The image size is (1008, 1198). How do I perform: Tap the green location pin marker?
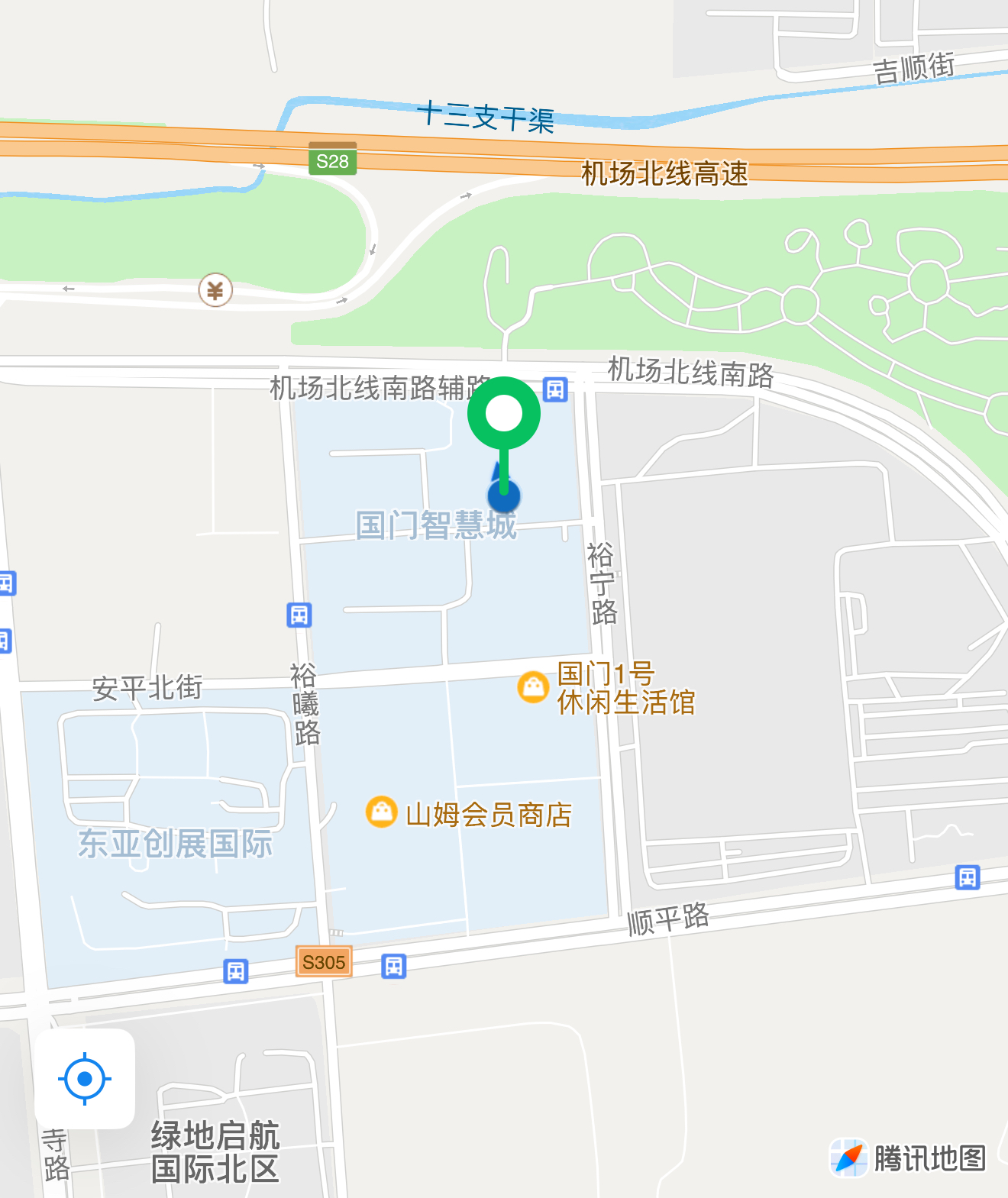(504, 415)
